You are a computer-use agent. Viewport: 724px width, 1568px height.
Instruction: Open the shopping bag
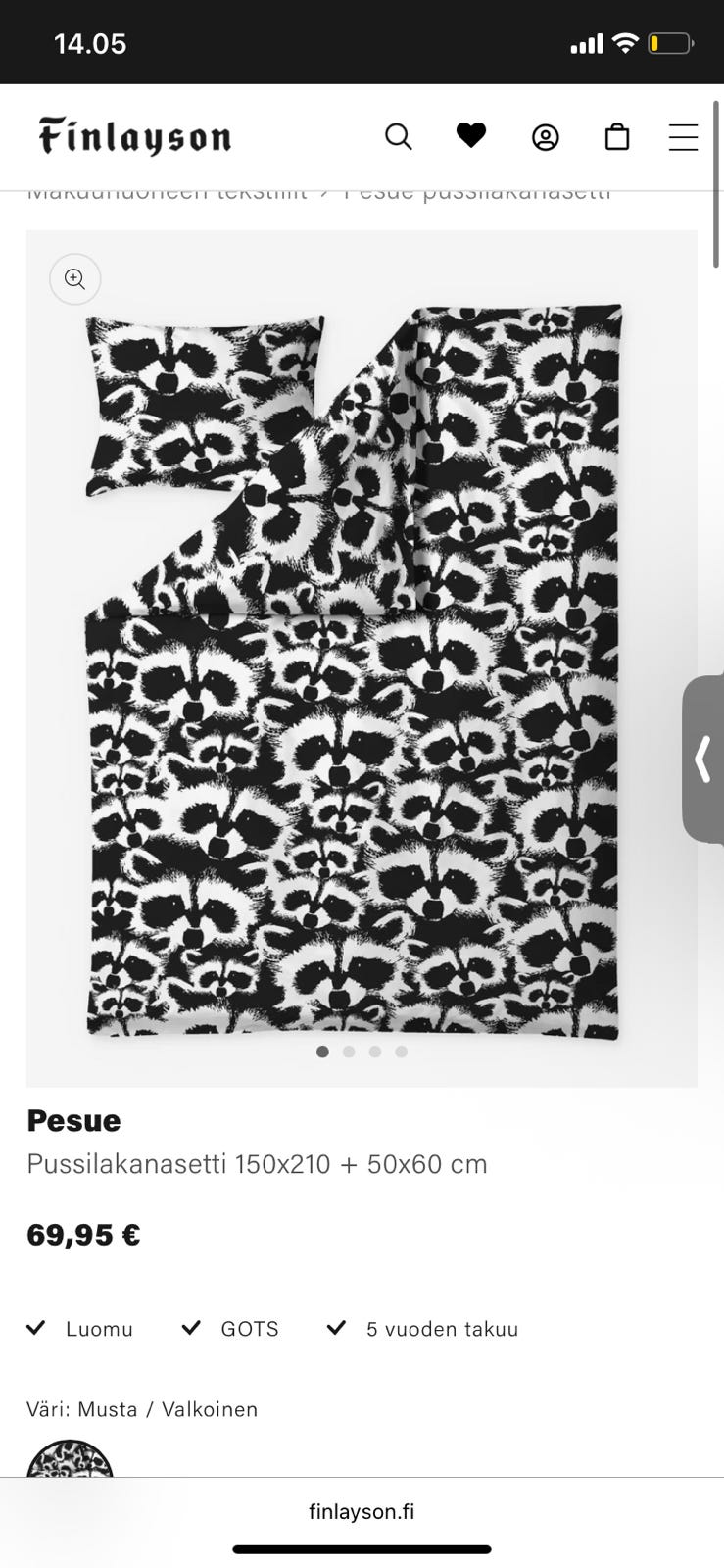pyautogui.click(x=617, y=136)
